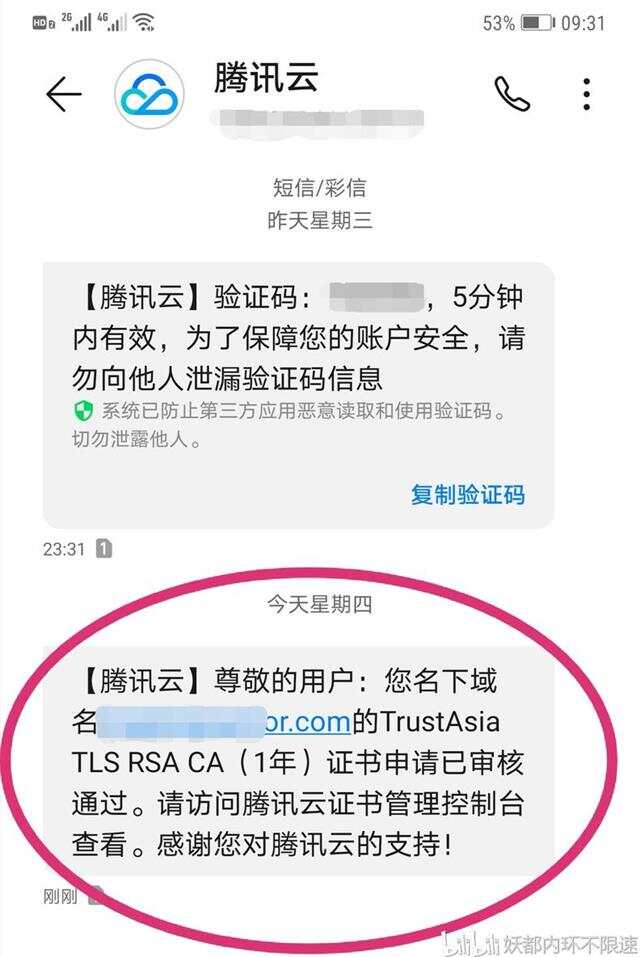Open the 腾讯云 contact avatar

point(150,94)
